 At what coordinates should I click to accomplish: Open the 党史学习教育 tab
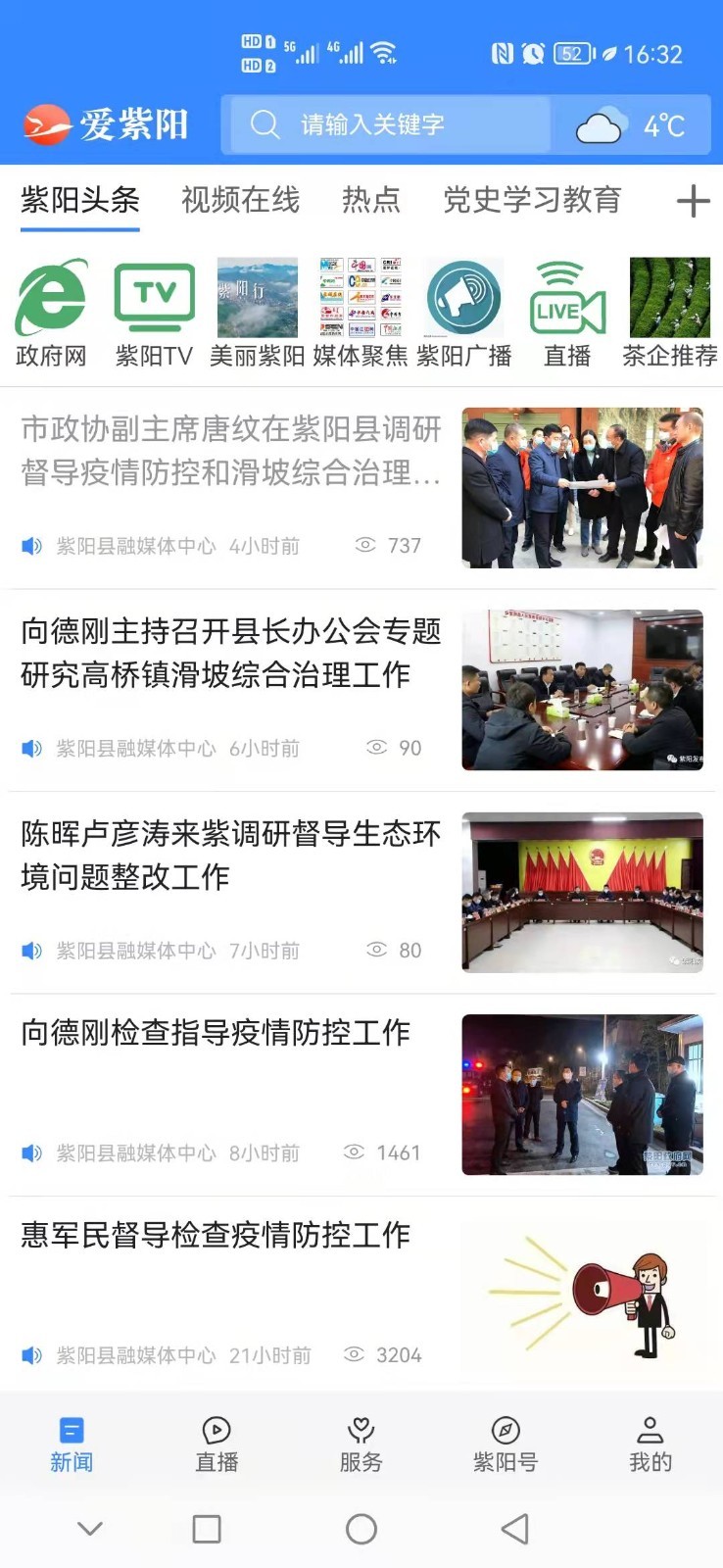click(x=532, y=200)
